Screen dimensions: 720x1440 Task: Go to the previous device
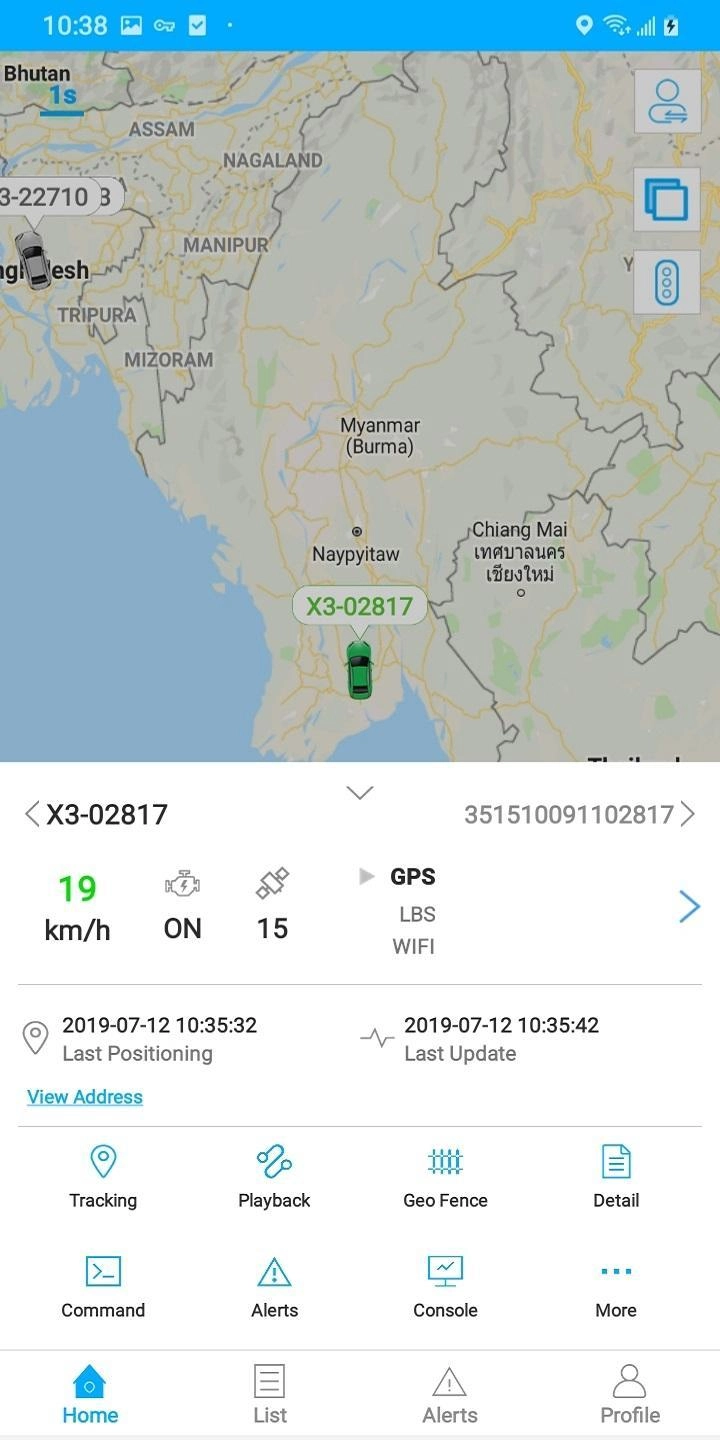(32, 814)
